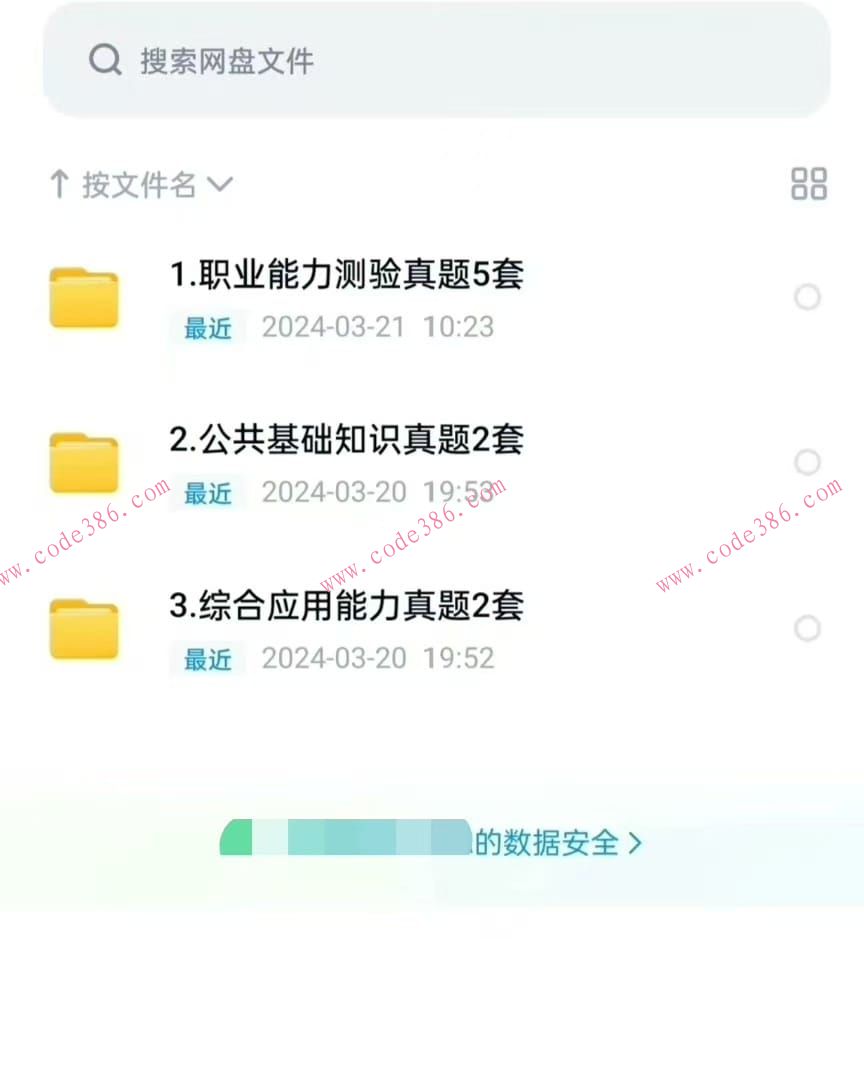Open 3.综合应用能力真题2套 by its name
Viewport: 864px width, 1068px height.
[x=346, y=605]
